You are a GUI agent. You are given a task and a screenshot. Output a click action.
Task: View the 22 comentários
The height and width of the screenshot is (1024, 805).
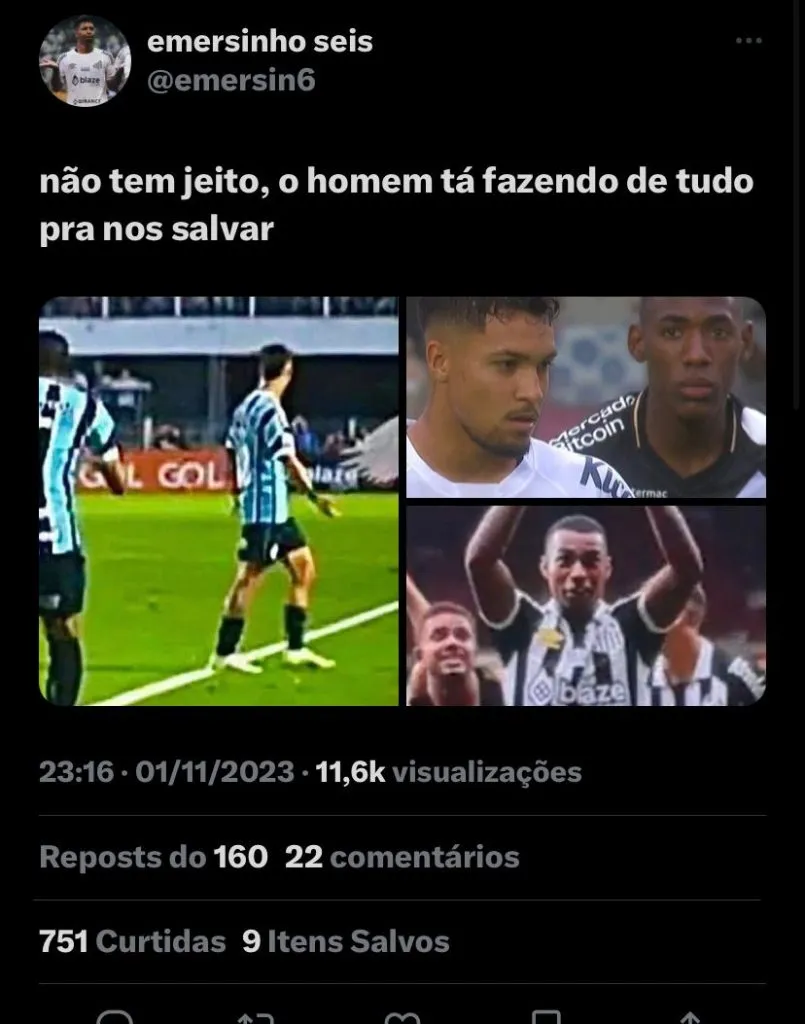pyautogui.click(x=402, y=857)
